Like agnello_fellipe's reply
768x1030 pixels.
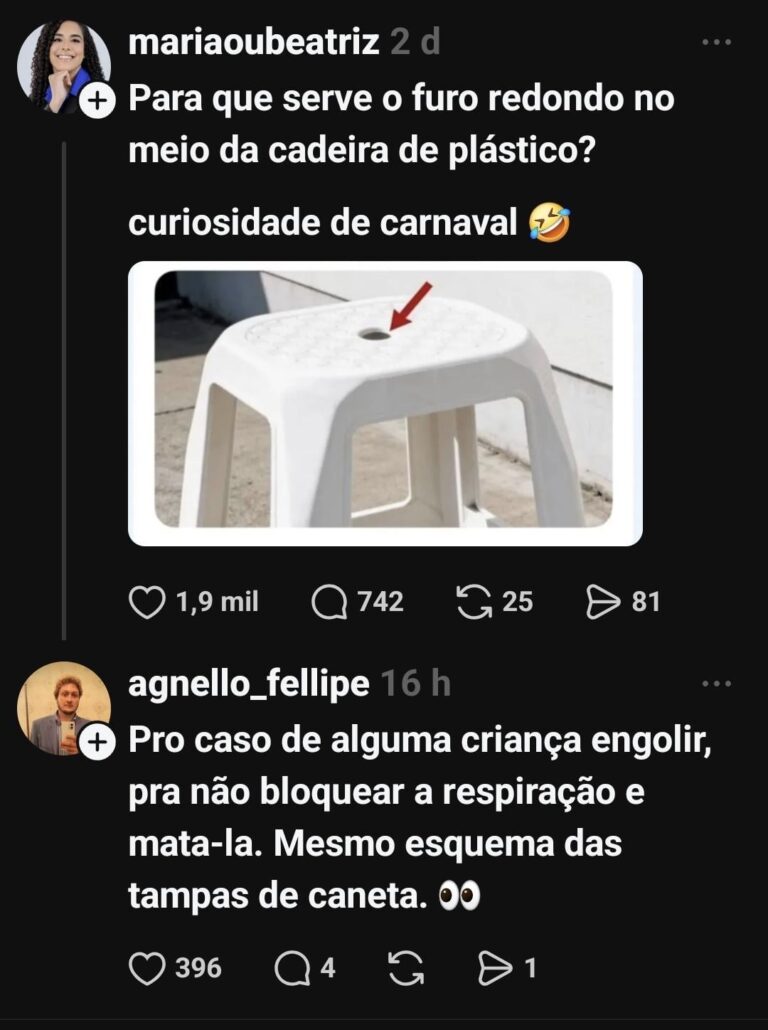pos(147,968)
